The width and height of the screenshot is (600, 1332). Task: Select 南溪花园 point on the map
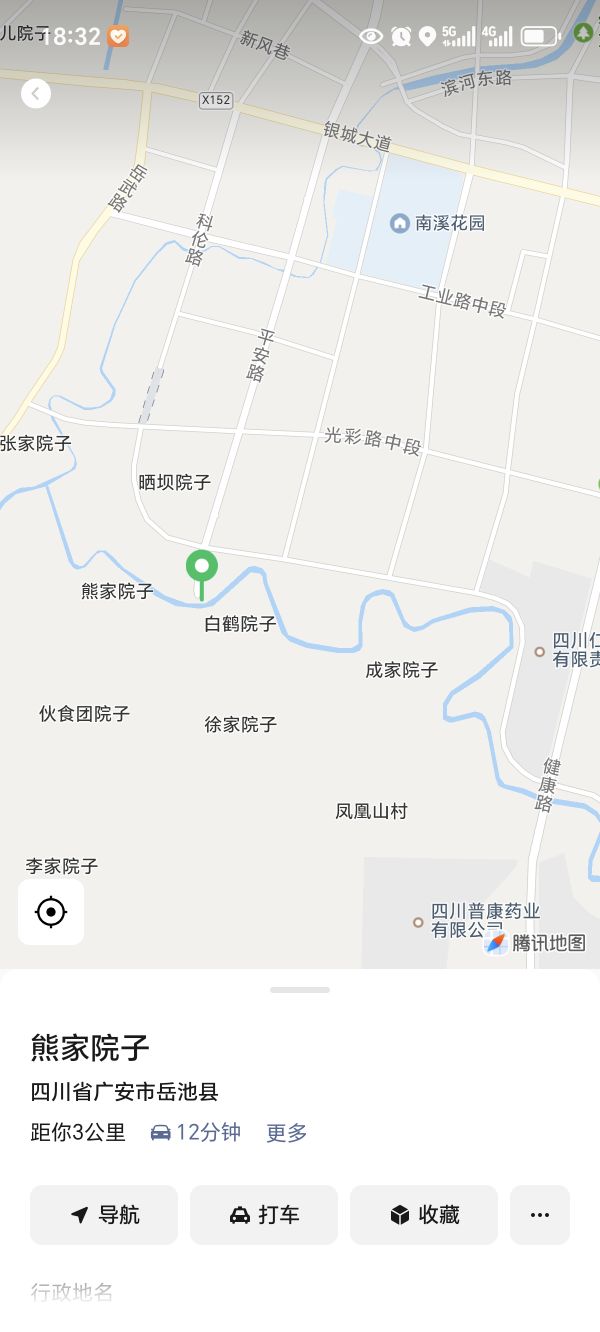pyautogui.click(x=438, y=223)
